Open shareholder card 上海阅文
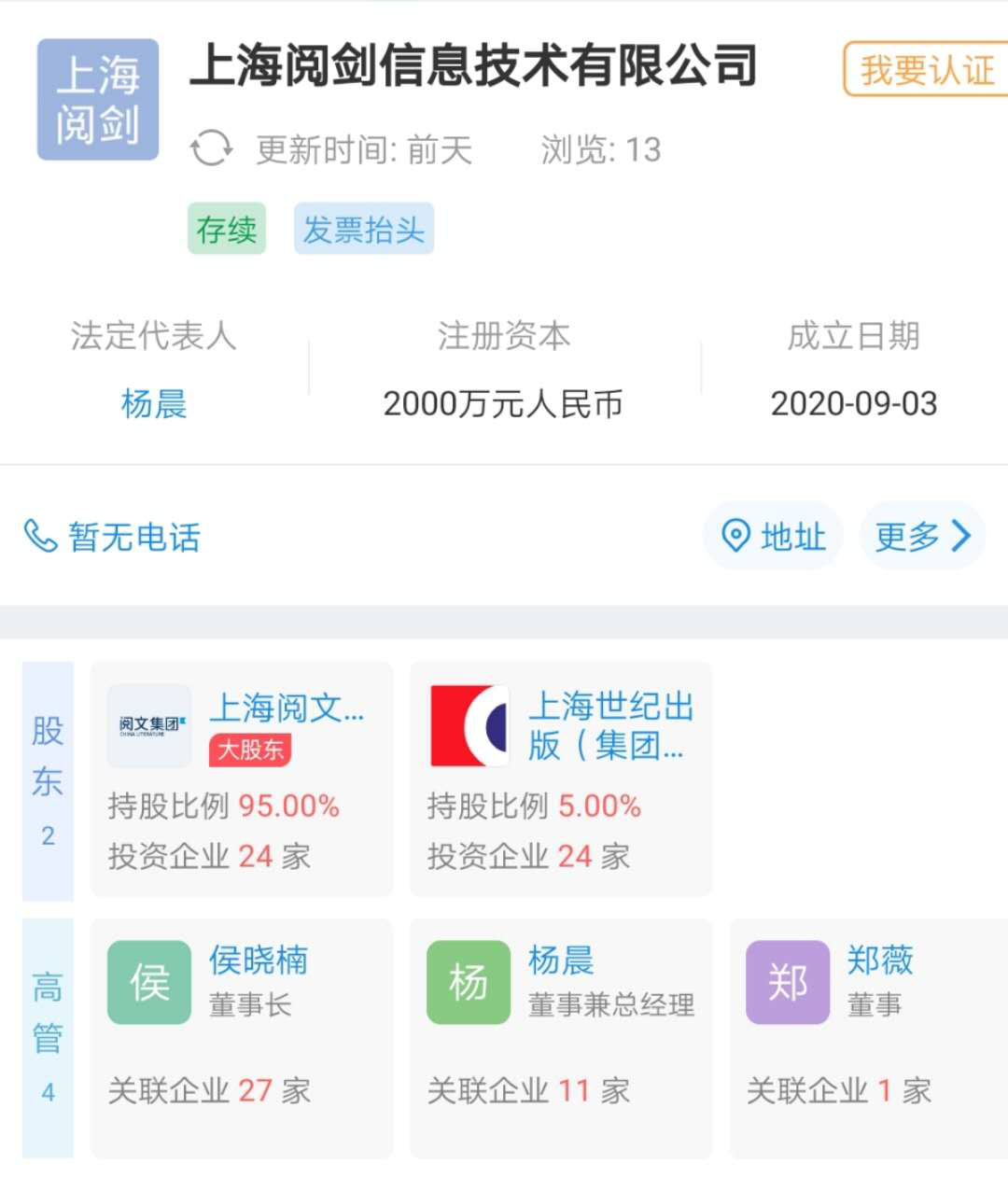The width and height of the screenshot is (1008, 1178). tap(242, 779)
